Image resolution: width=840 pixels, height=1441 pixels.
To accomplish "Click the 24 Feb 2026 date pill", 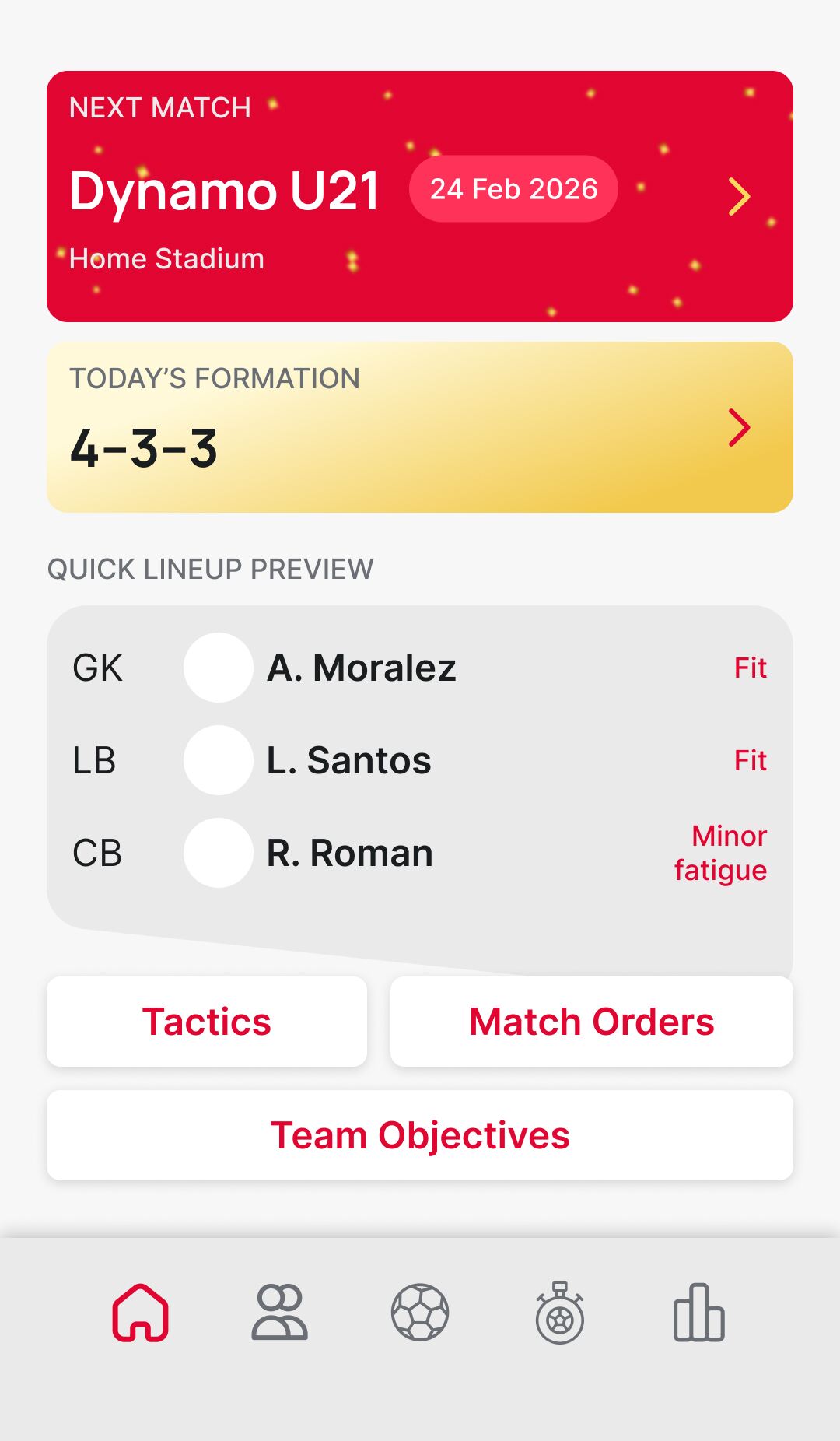I will 513,188.
